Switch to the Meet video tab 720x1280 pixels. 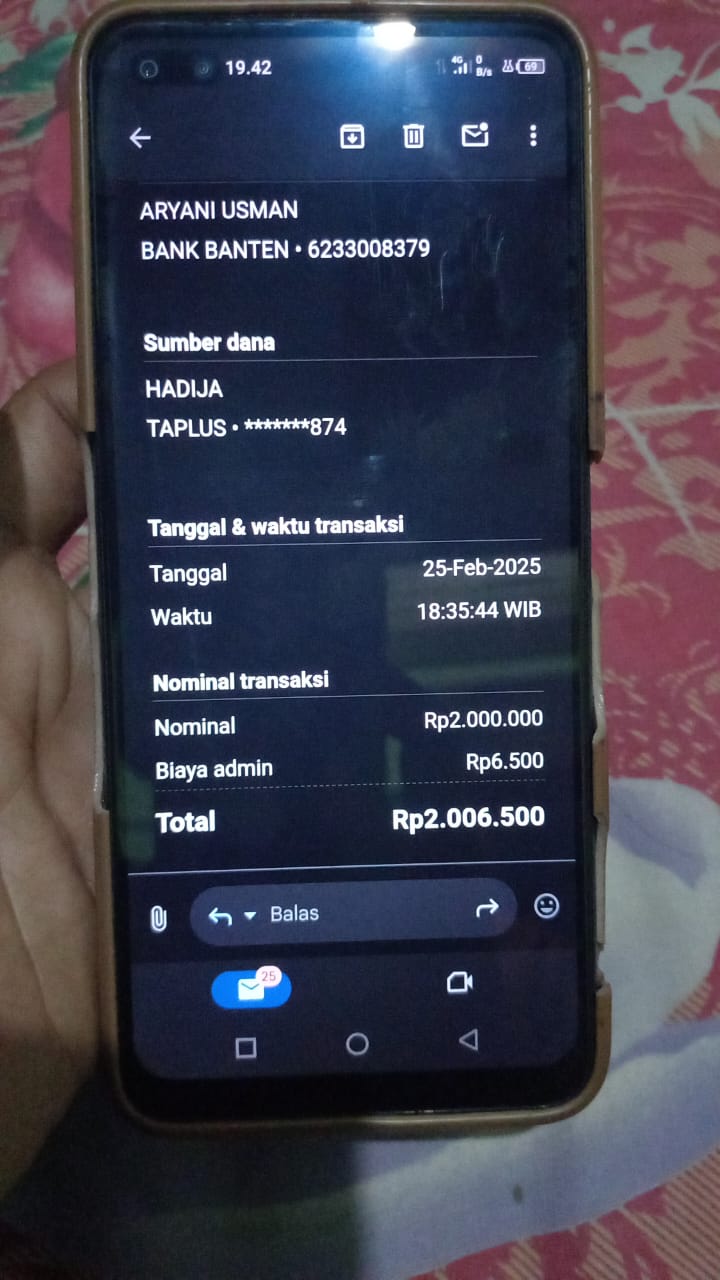(x=459, y=983)
